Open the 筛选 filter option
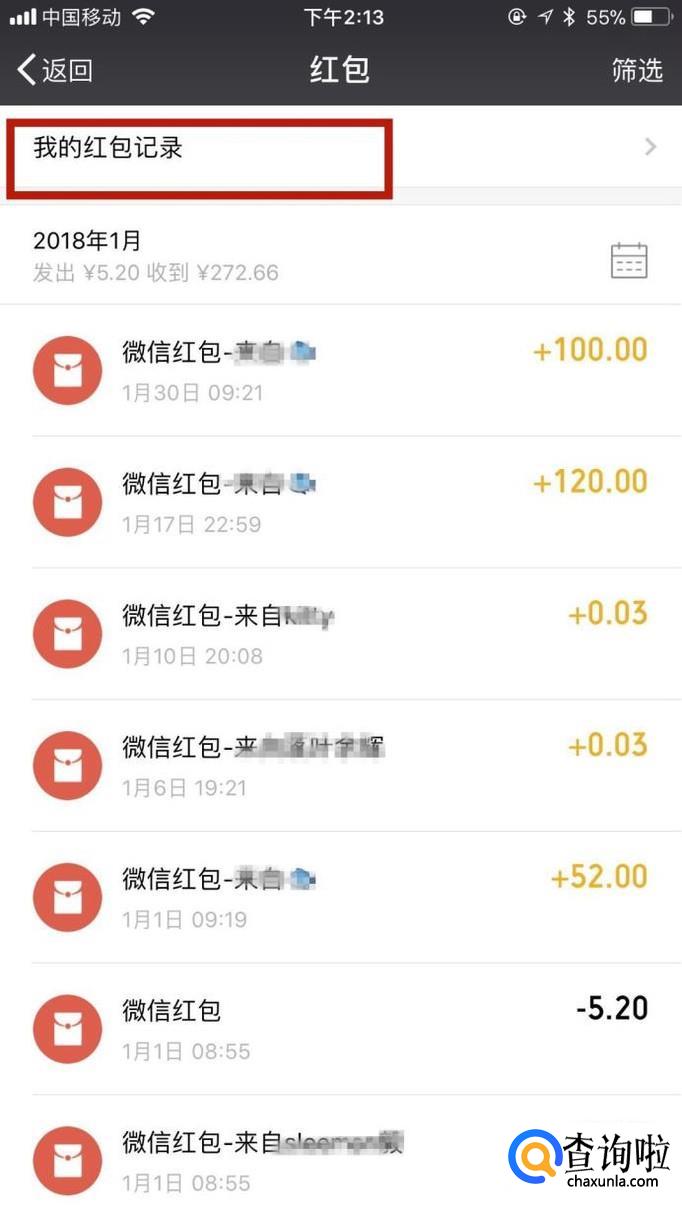The image size is (682, 1212). pyautogui.click(x=637, y=70)
